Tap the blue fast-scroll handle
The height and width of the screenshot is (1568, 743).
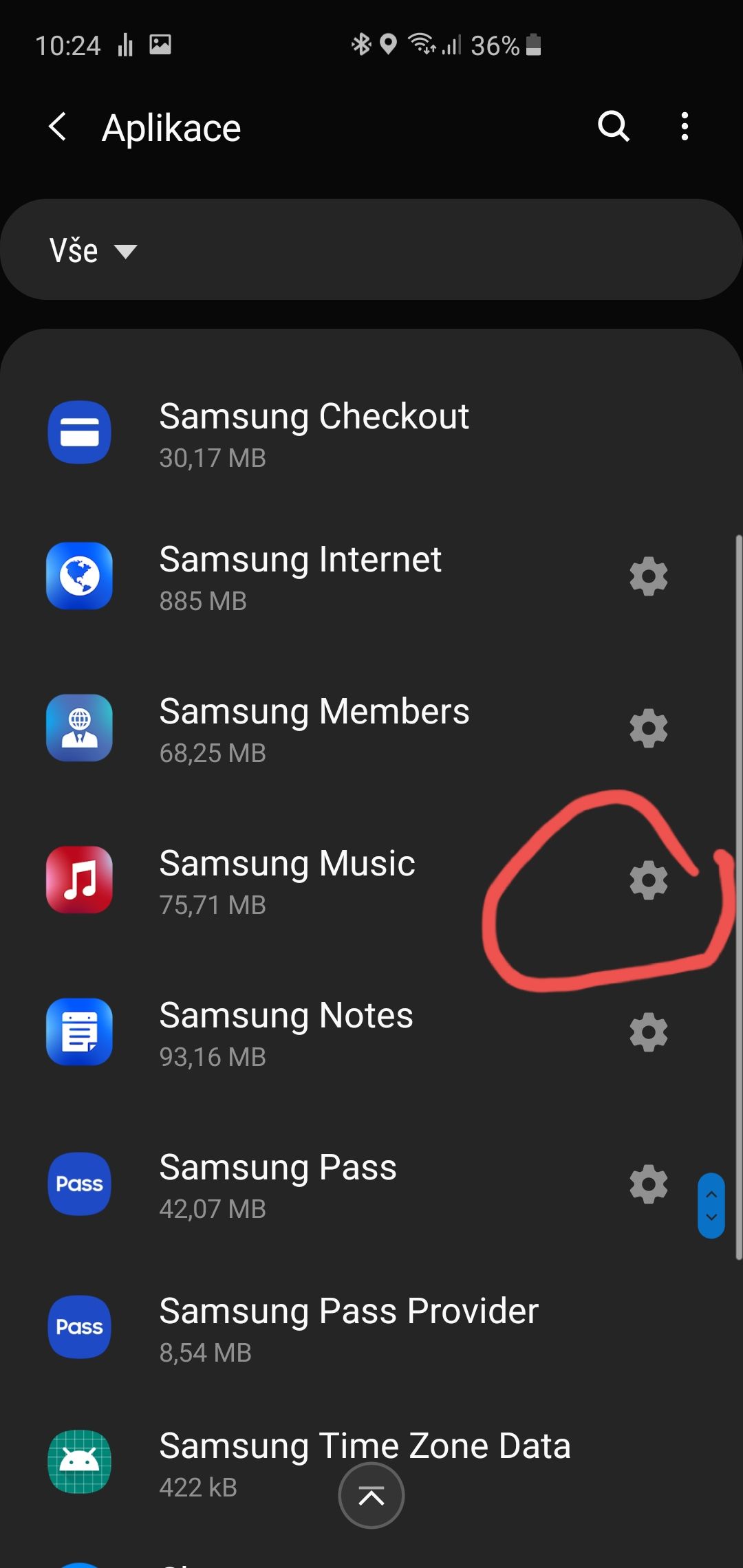click(711, 1206)
